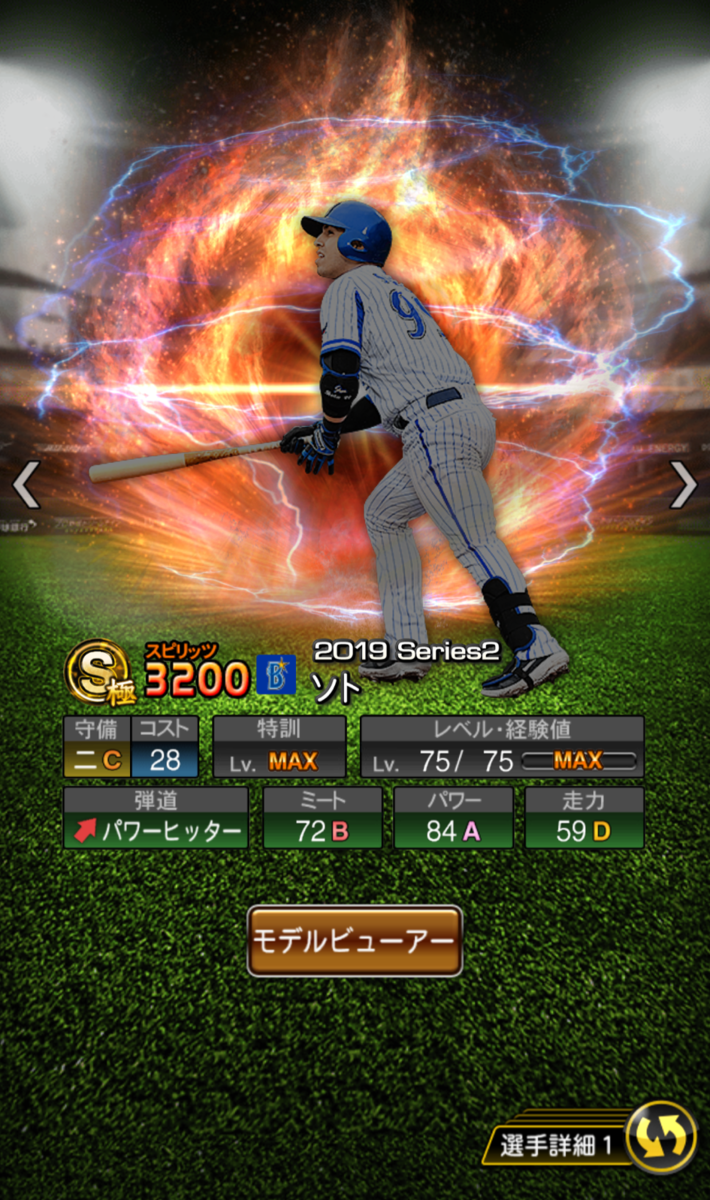Open the モデルビューアー model viewer
This screenshot has height=1200, width=710.
pyautogui.click(x=354, y=940)
